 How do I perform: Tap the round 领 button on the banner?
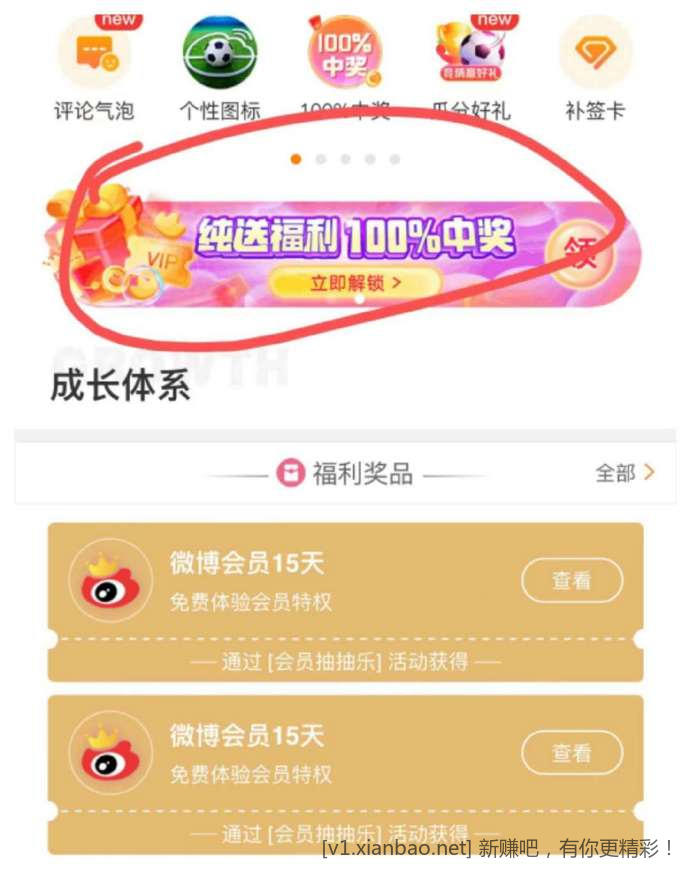(580, 255)
